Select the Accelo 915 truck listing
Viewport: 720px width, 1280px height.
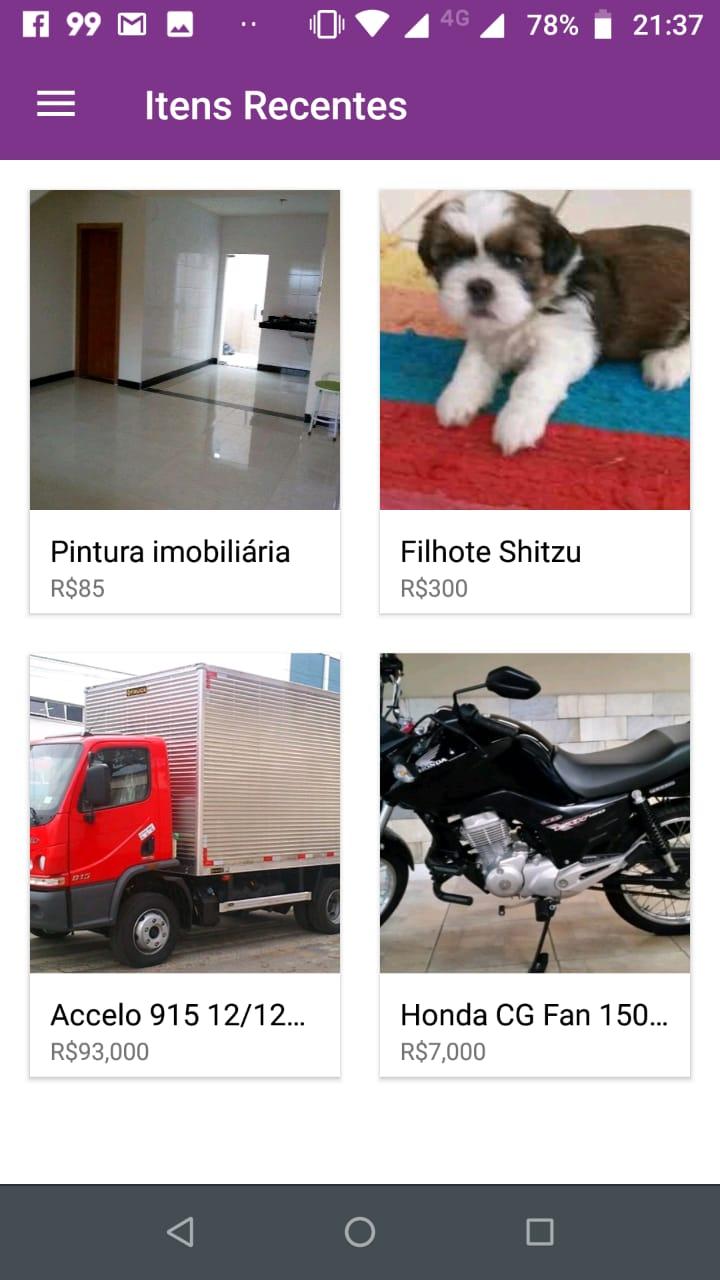pos(185,865)
